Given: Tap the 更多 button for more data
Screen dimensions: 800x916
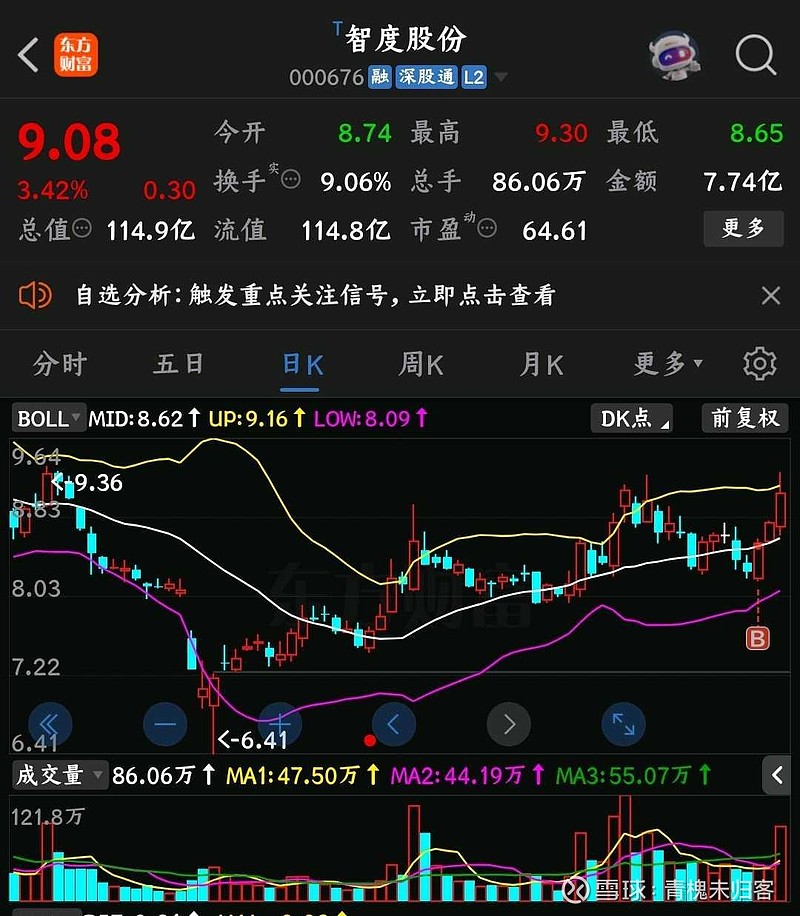Looking at the screenshot, I should (743, 229).
